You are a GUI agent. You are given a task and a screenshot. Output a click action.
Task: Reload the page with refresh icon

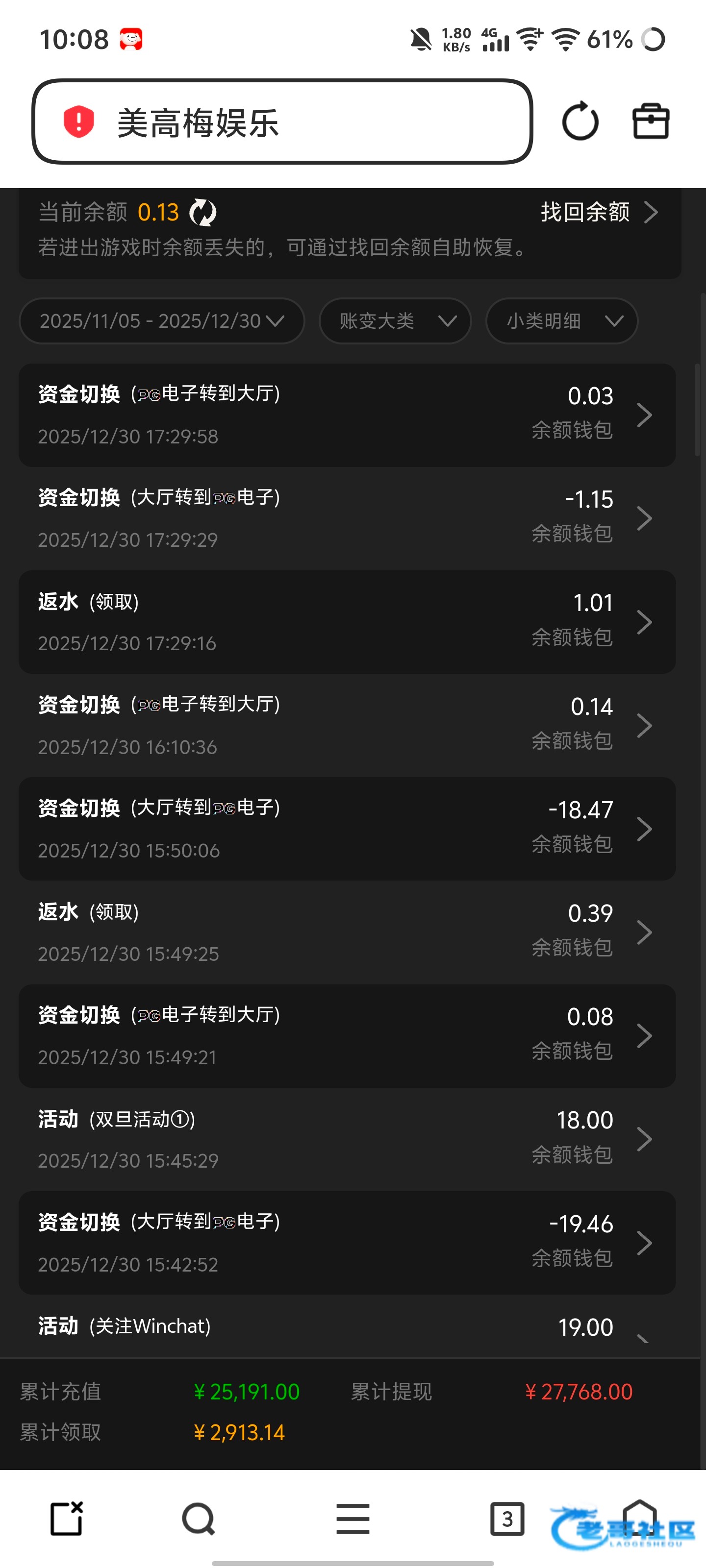[580, 122]
